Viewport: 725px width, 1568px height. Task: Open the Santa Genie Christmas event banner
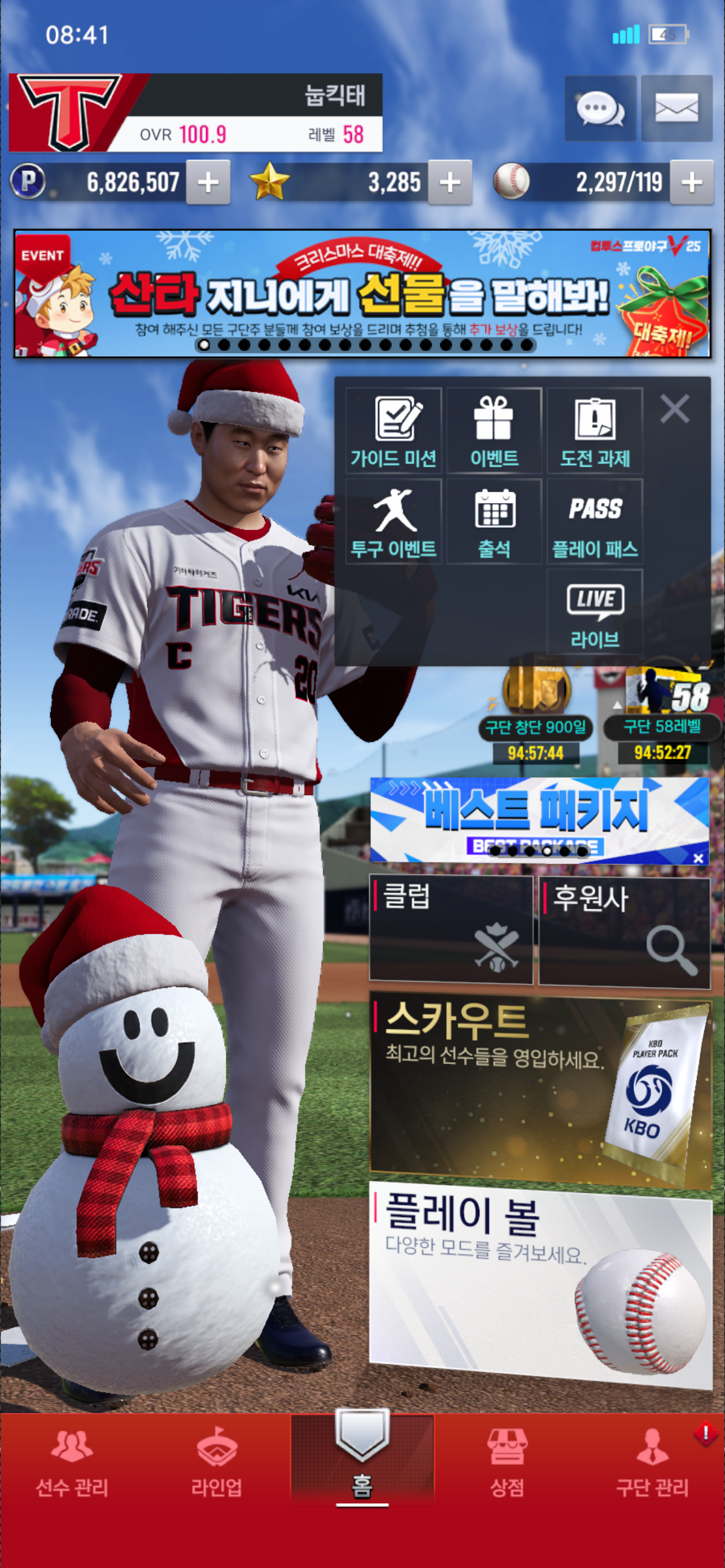click(362, 294)
